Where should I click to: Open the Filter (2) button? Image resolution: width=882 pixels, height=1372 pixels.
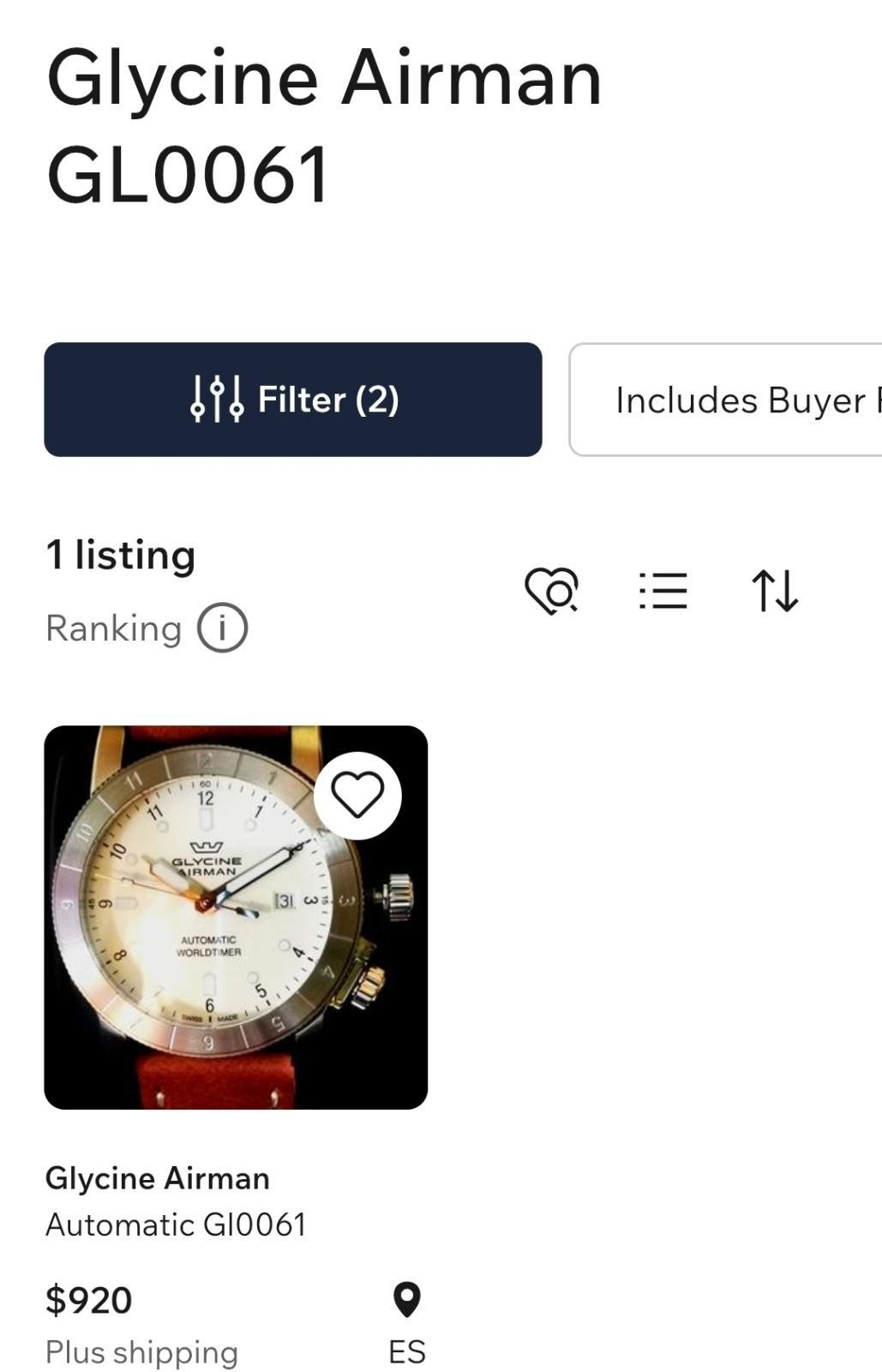pos(292,400)
